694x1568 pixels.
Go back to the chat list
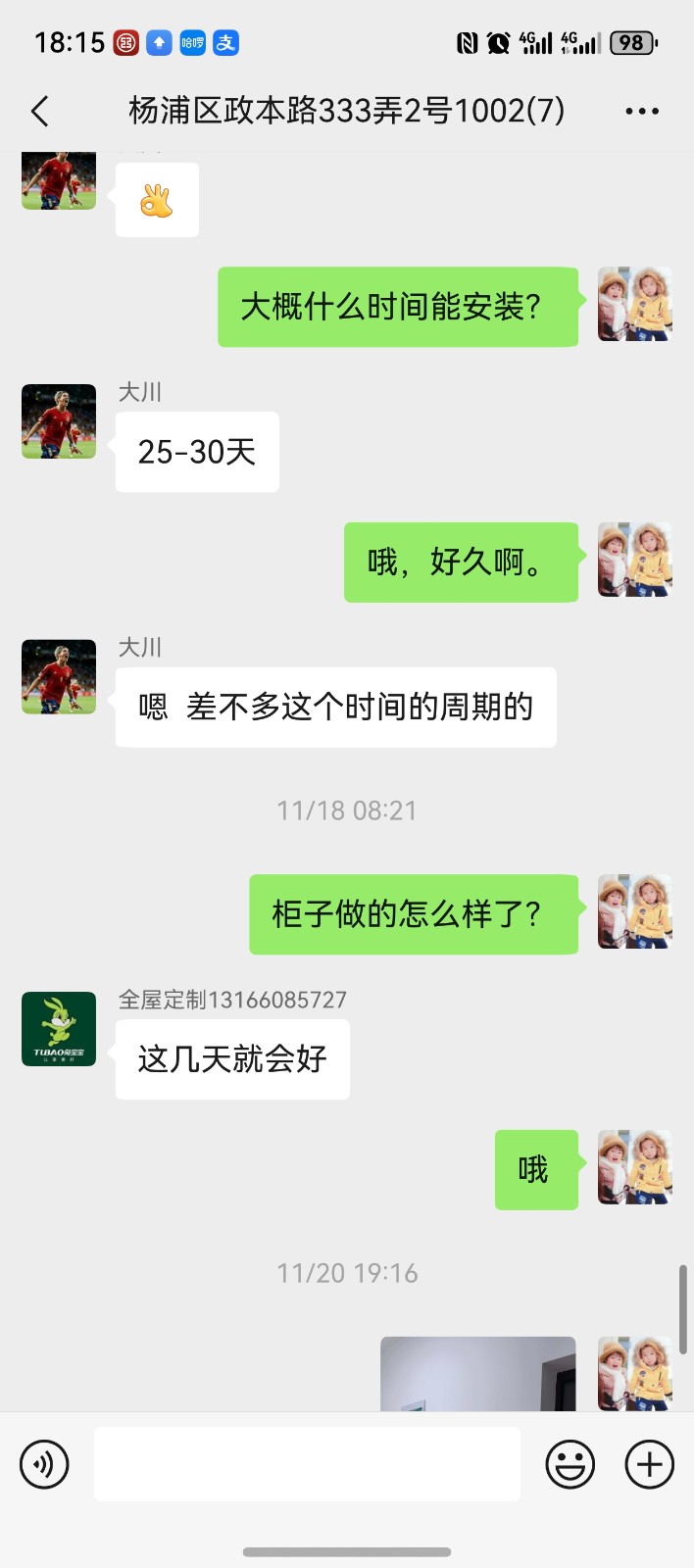40,112
